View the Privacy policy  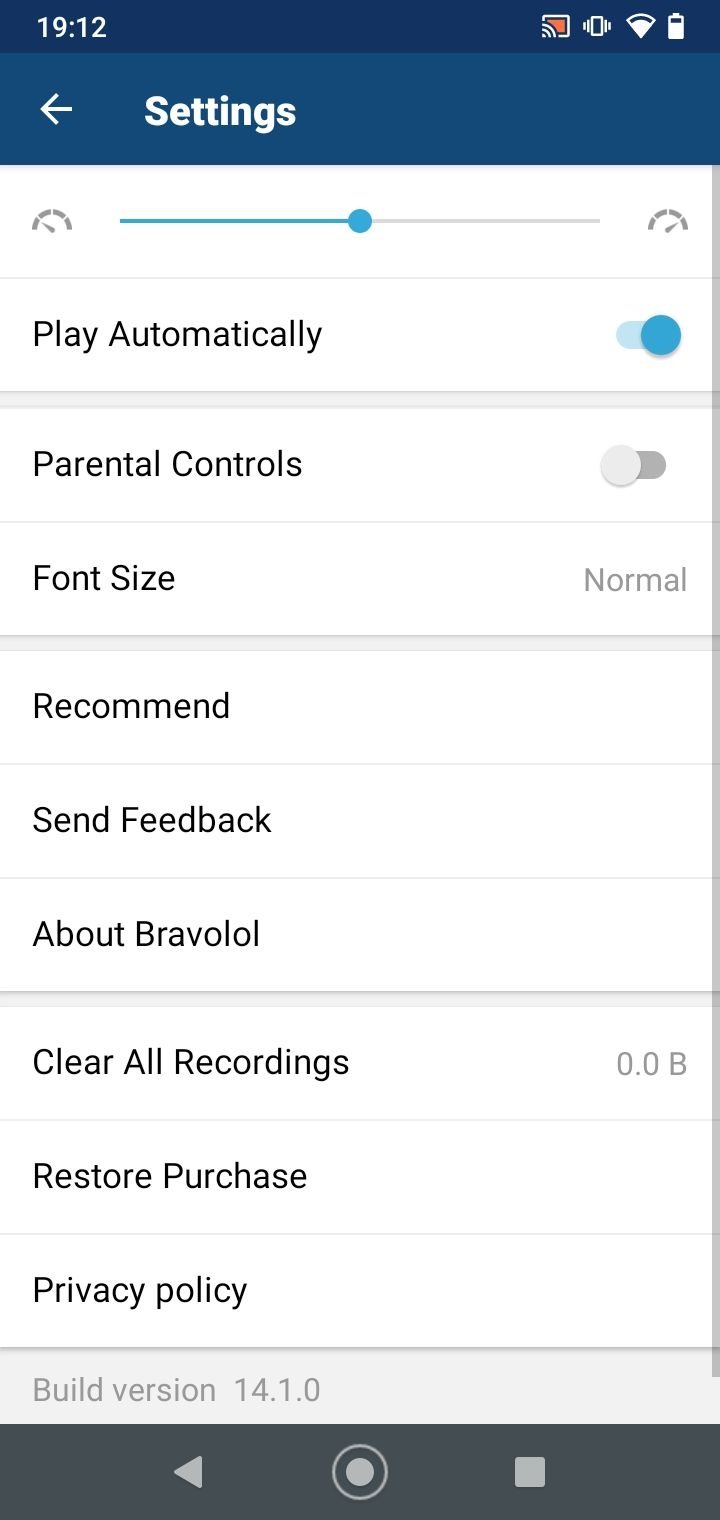(360, 1291)
